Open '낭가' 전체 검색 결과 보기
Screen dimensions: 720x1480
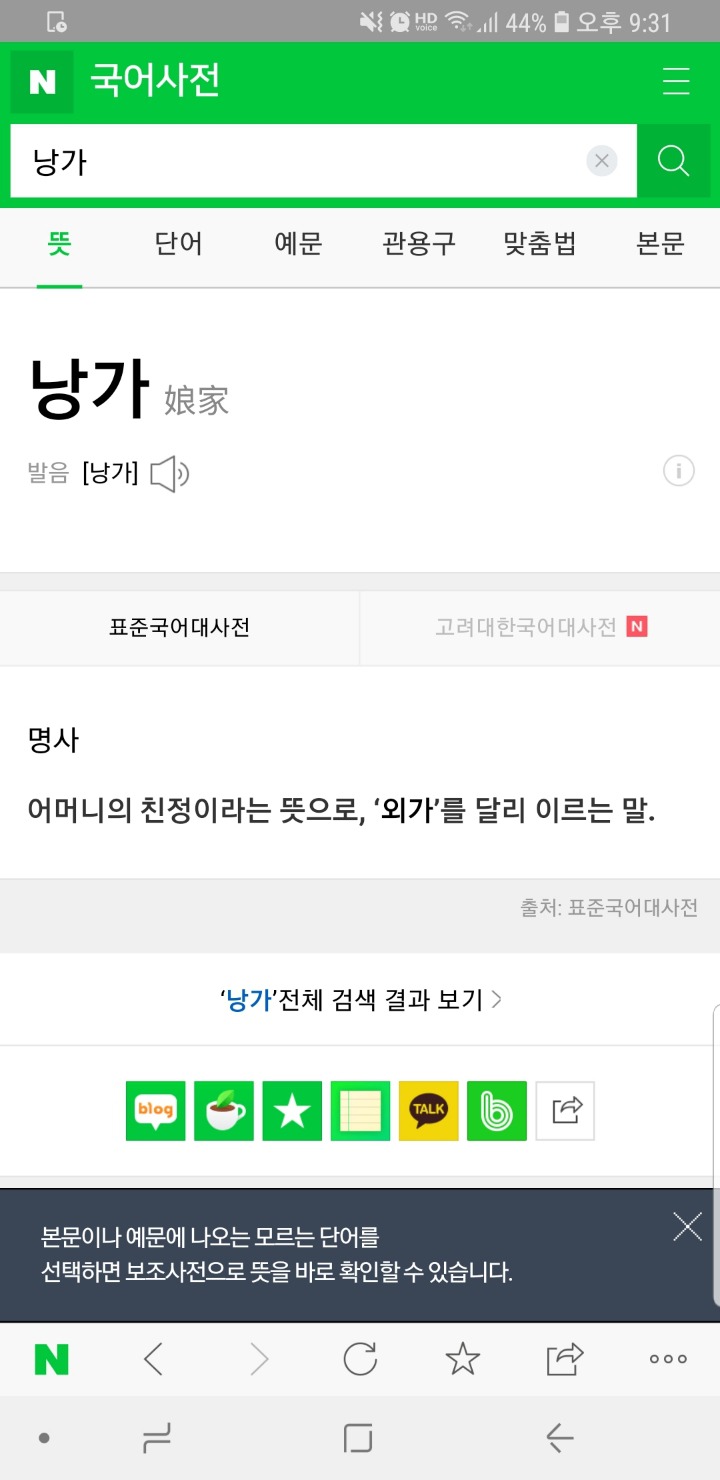coord(360,999)
